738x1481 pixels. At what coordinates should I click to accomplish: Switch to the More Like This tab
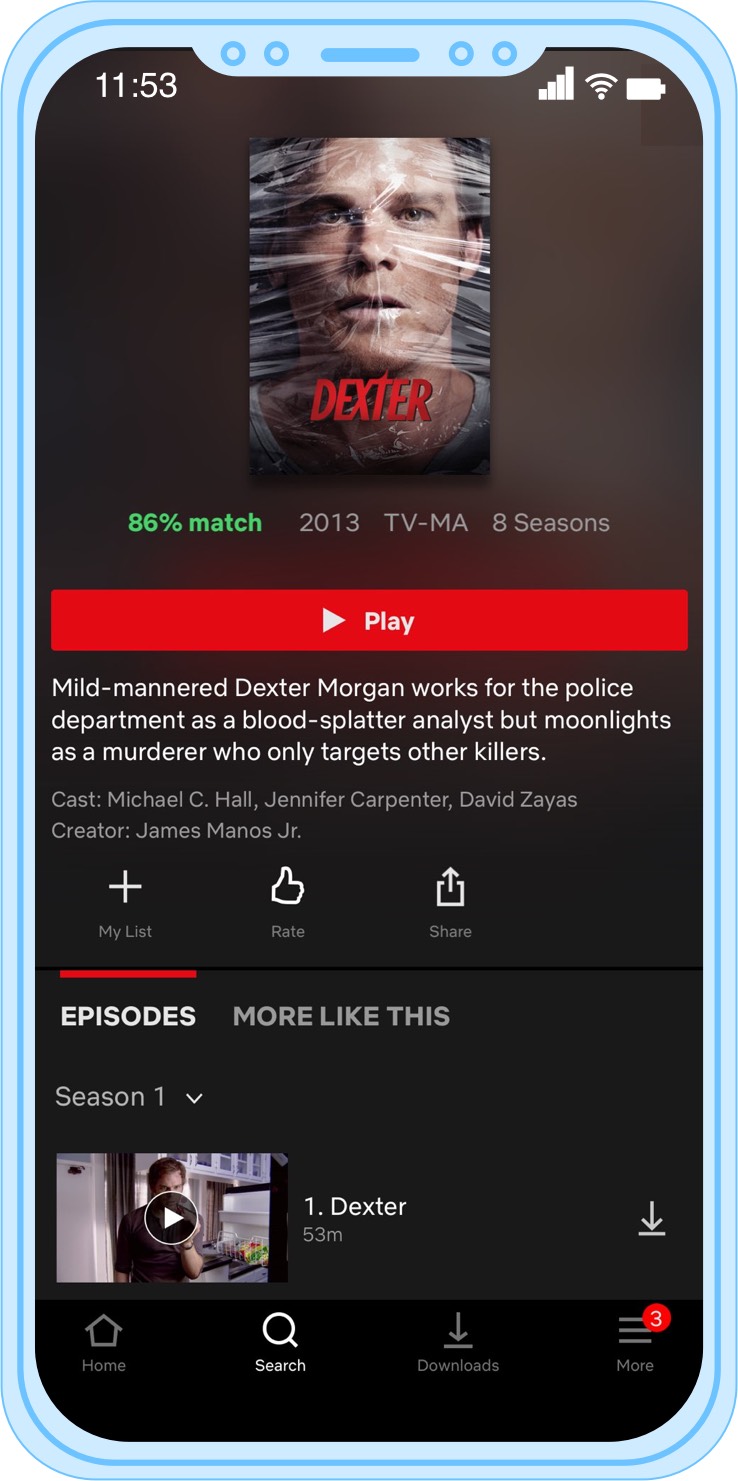point(341,1016)
